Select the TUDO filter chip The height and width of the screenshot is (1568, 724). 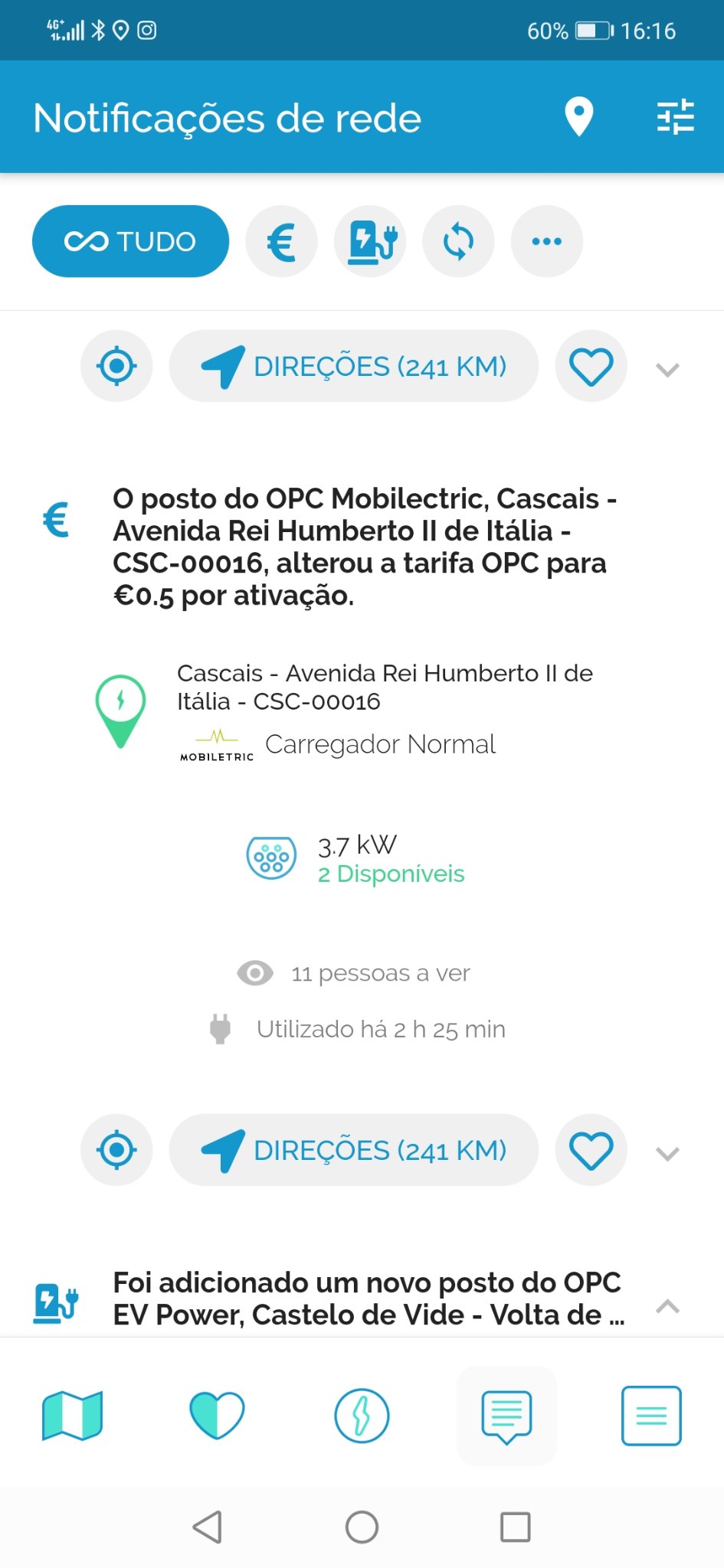(x=130, y=241)
